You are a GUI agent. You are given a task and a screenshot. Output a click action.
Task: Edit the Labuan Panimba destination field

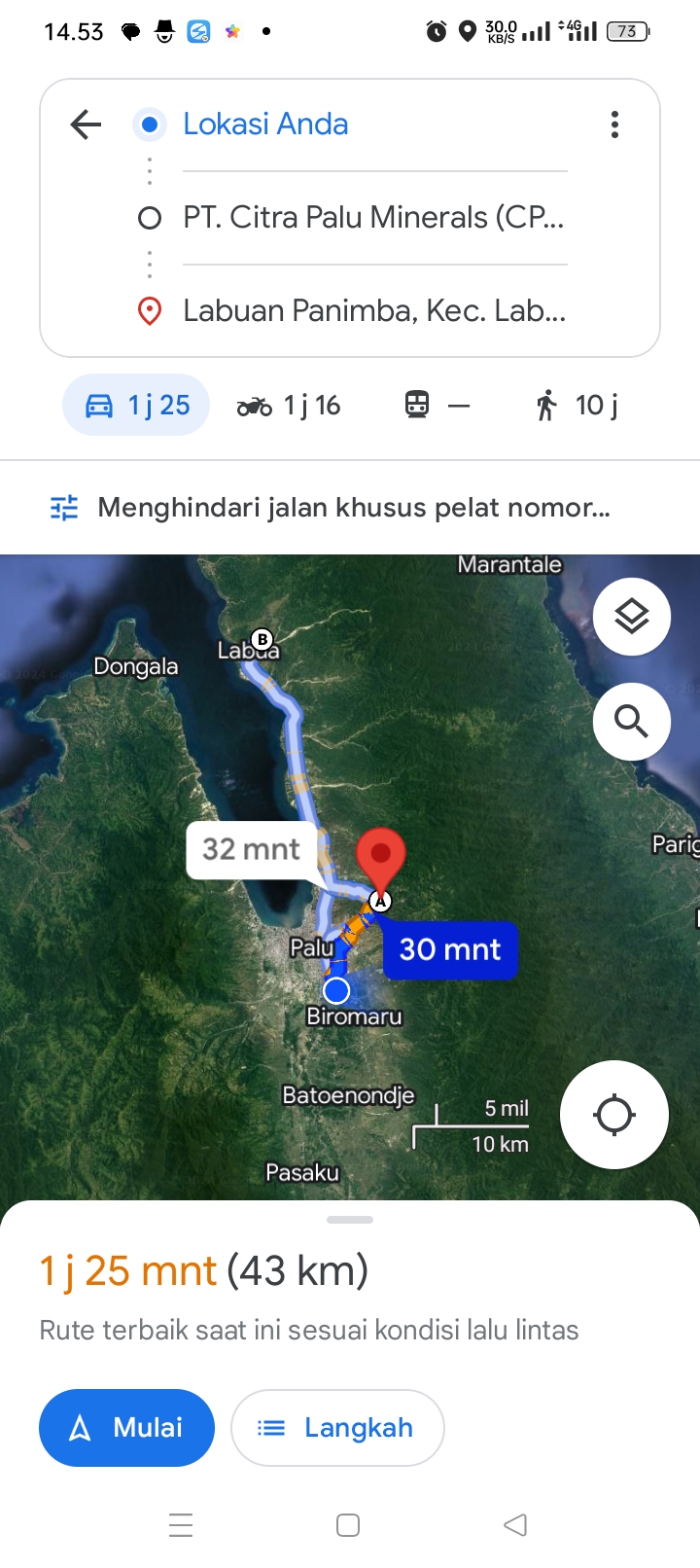click(x=374, y=311)
